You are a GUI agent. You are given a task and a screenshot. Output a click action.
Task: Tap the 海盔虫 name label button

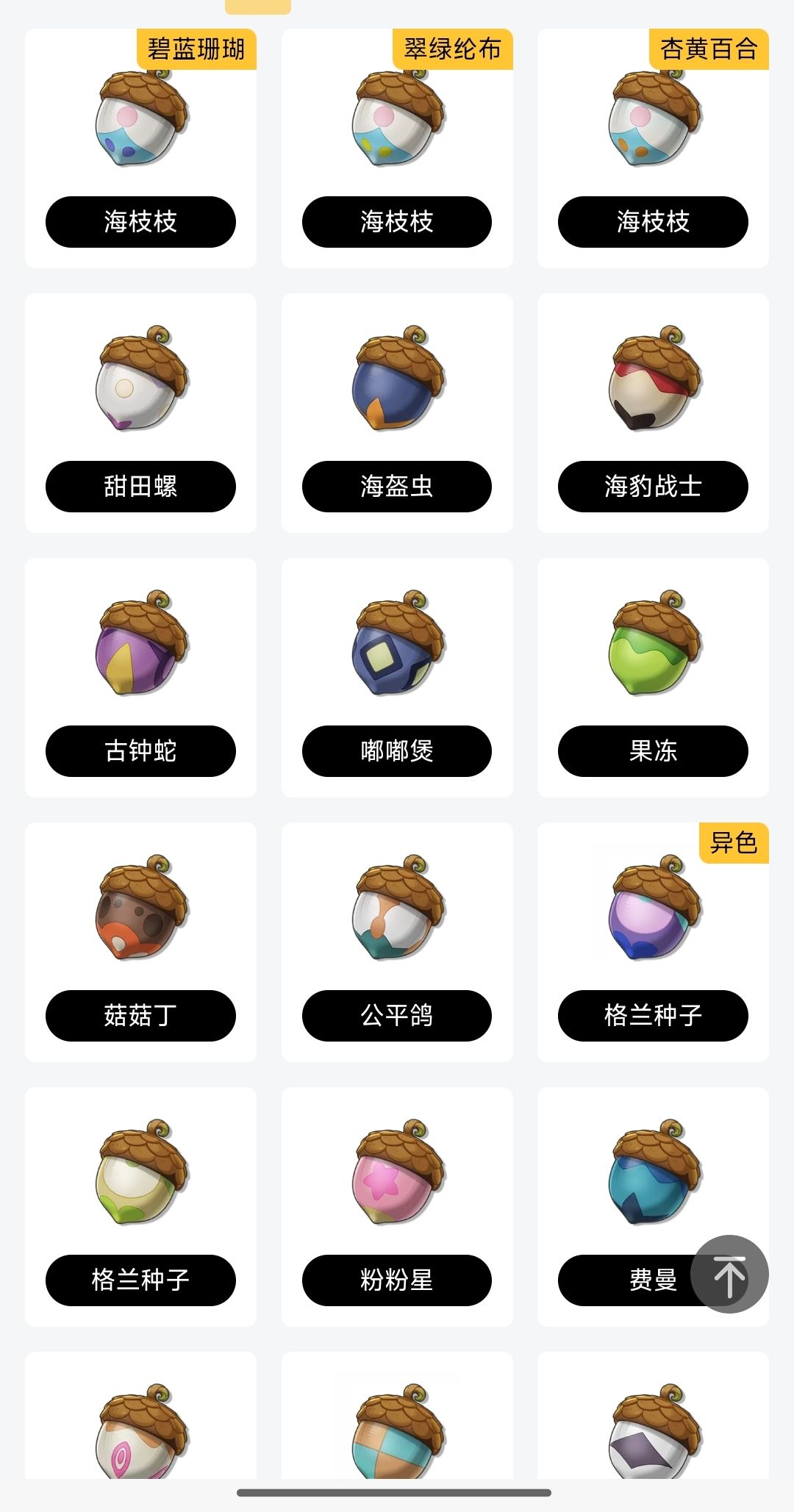tap(396, 485)
